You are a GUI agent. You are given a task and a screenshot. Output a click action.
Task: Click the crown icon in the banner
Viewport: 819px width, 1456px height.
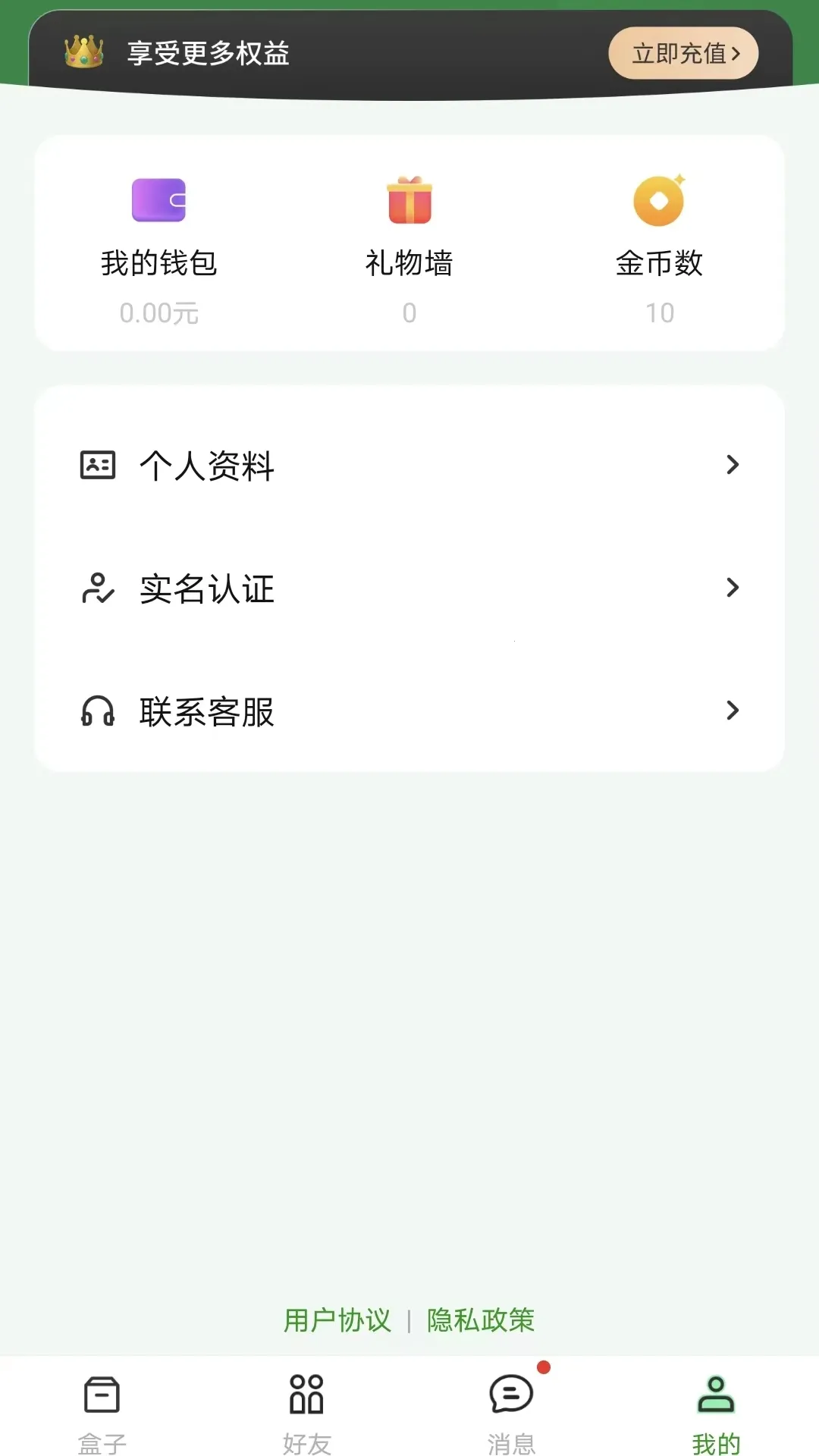85,52
